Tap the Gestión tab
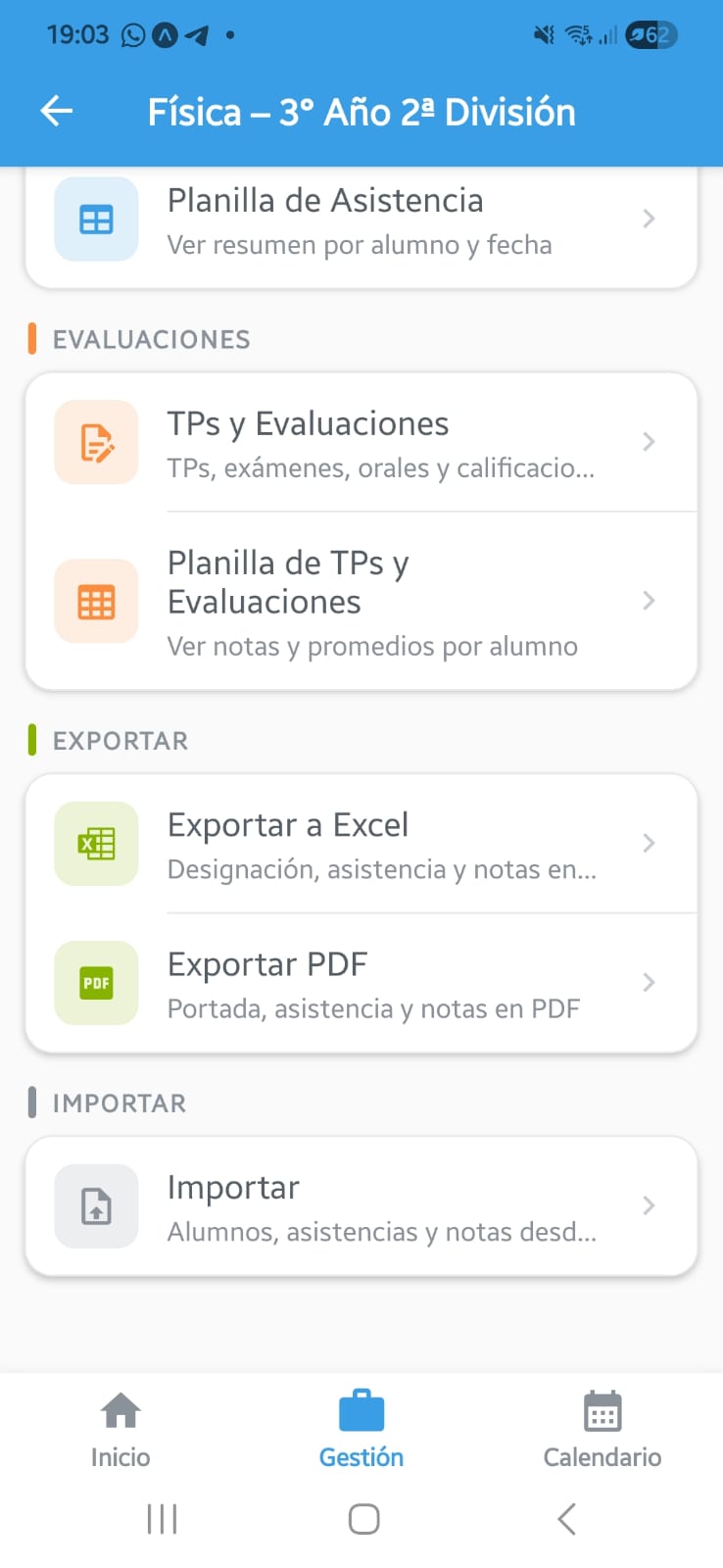This screenshot has width=723, height=1568. tap(361, 1430)
